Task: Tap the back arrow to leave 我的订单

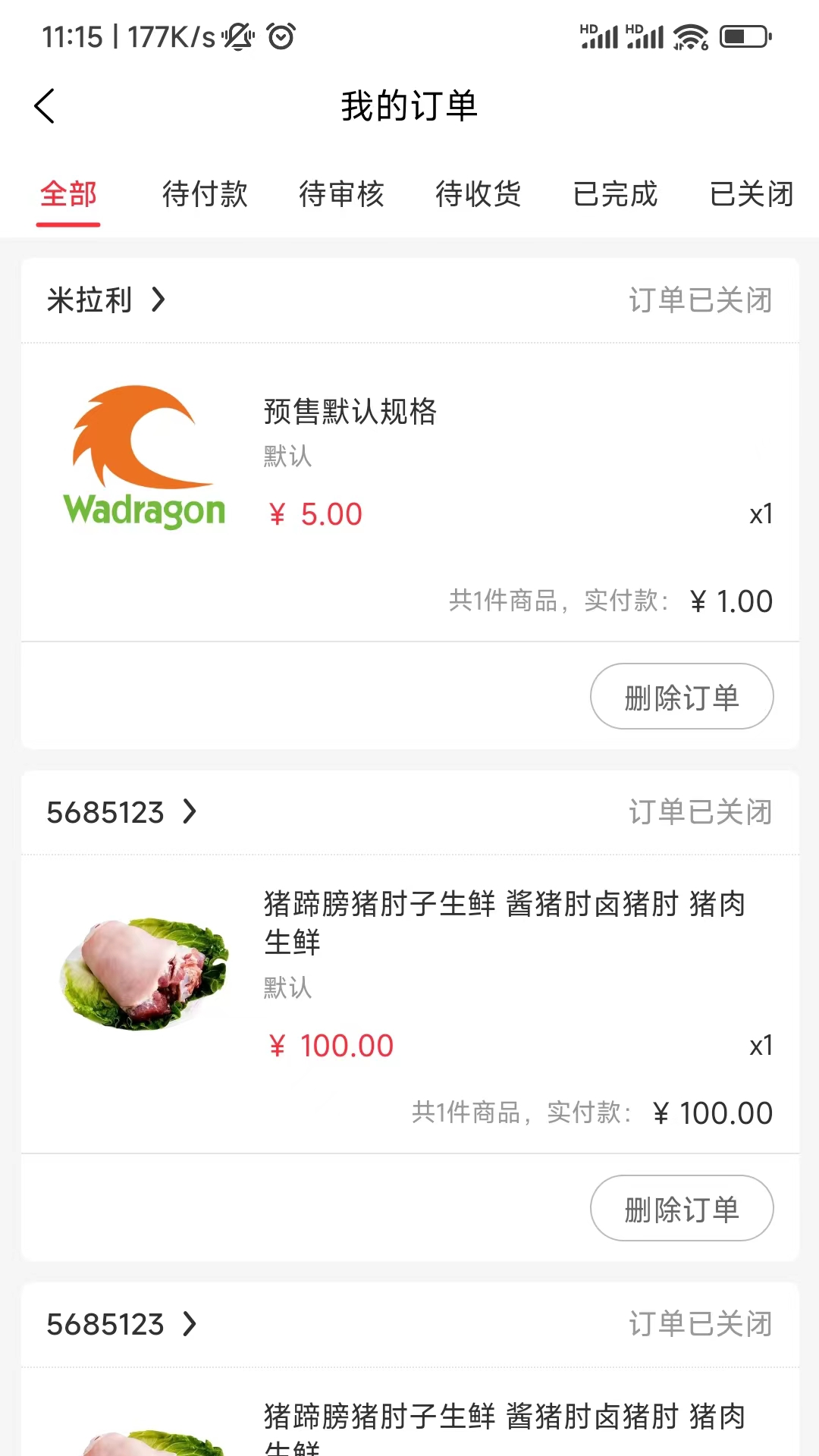Action: 45,106
